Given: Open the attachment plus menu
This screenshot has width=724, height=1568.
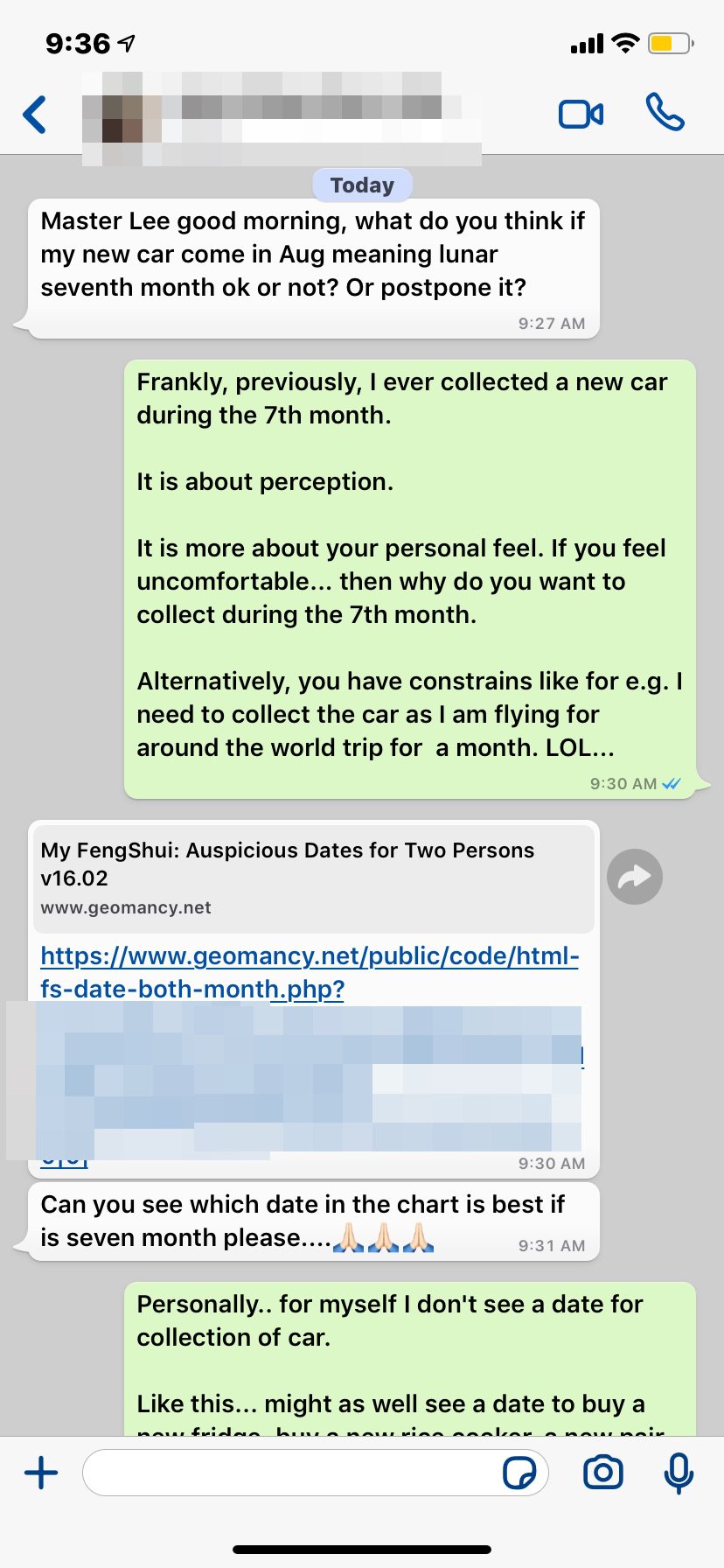Looking at the screenshot, I should 41,1473.
